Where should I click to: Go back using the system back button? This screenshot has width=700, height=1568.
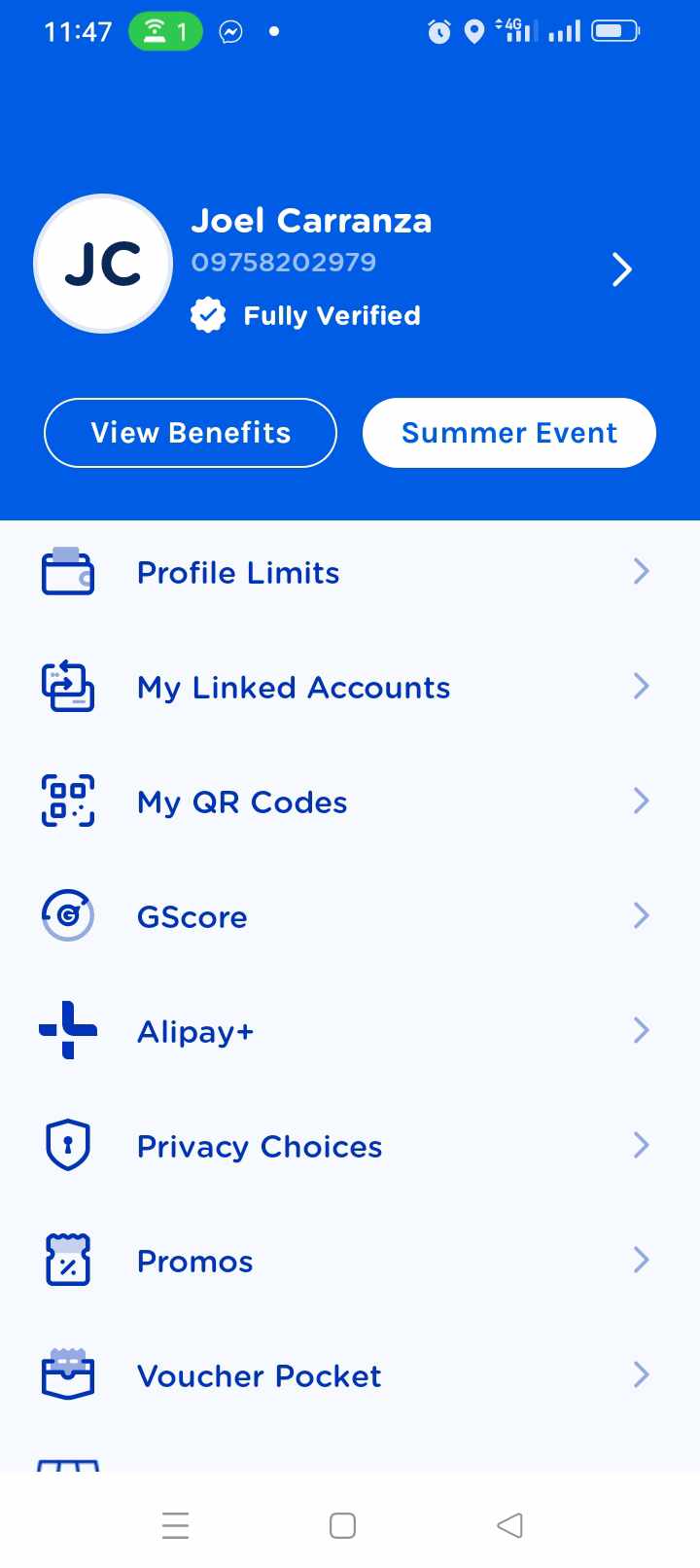(x=509, y=1525)
